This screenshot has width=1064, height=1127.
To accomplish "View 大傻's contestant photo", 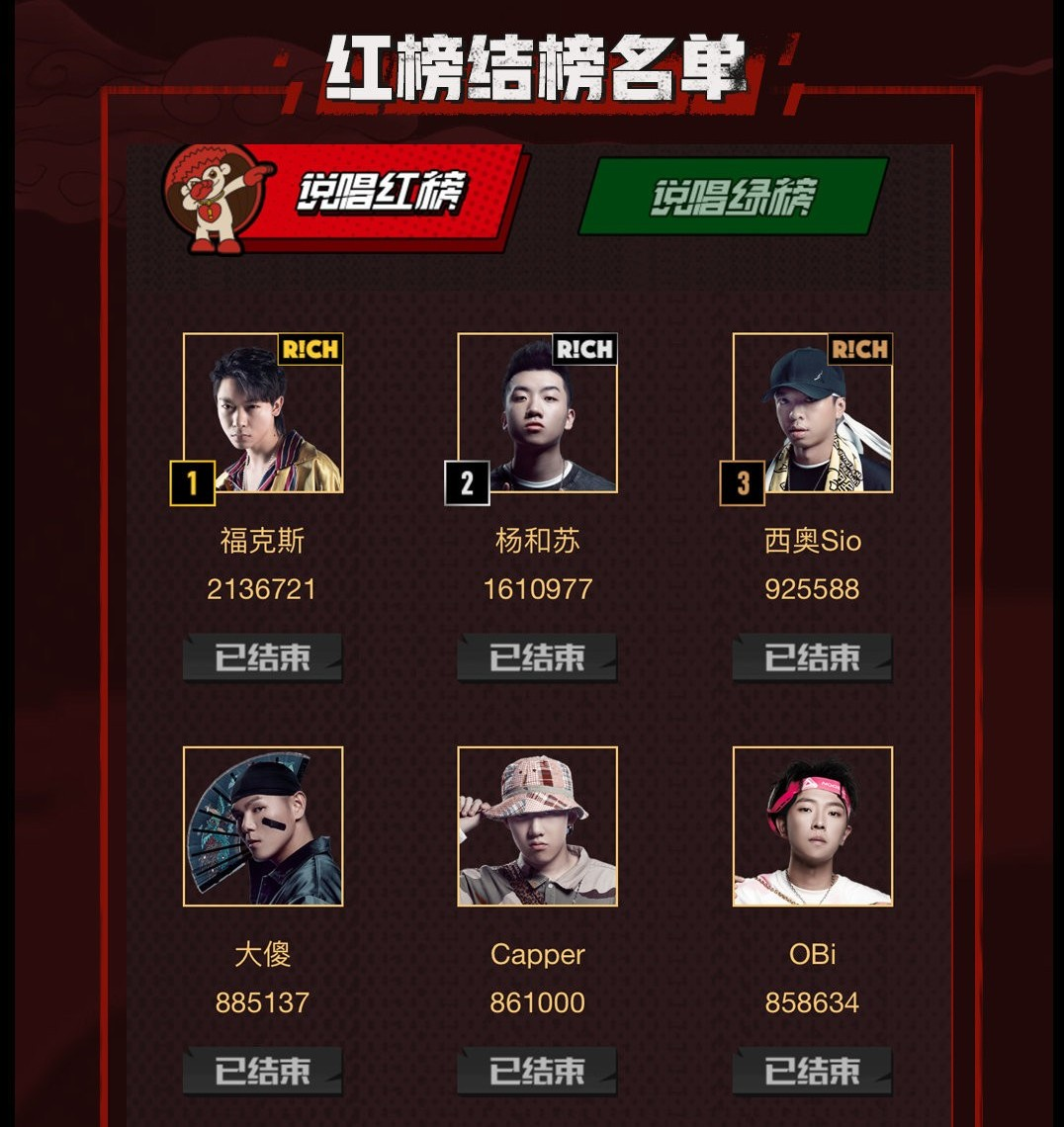I will click(263, 826).
